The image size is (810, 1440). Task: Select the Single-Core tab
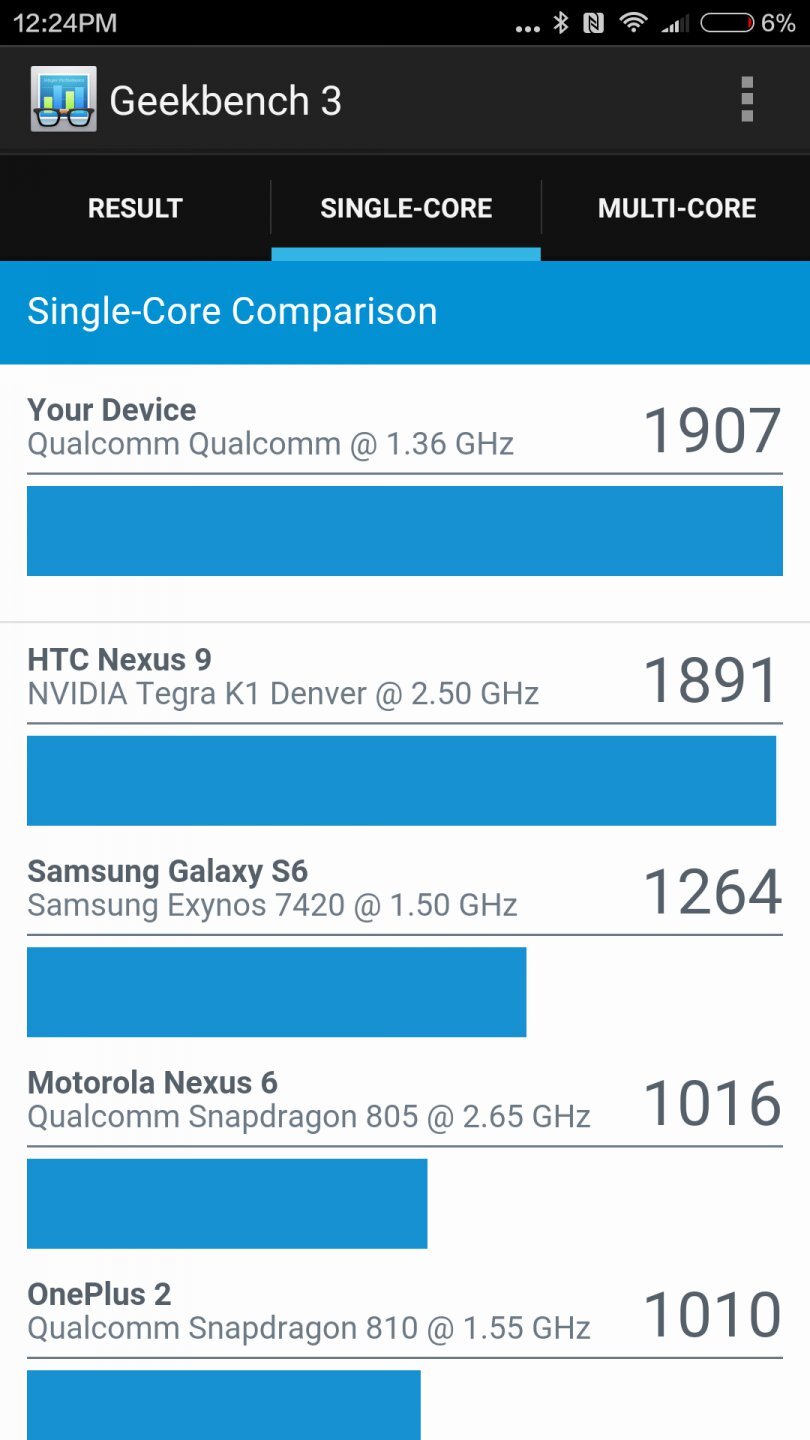coord(406,208)
